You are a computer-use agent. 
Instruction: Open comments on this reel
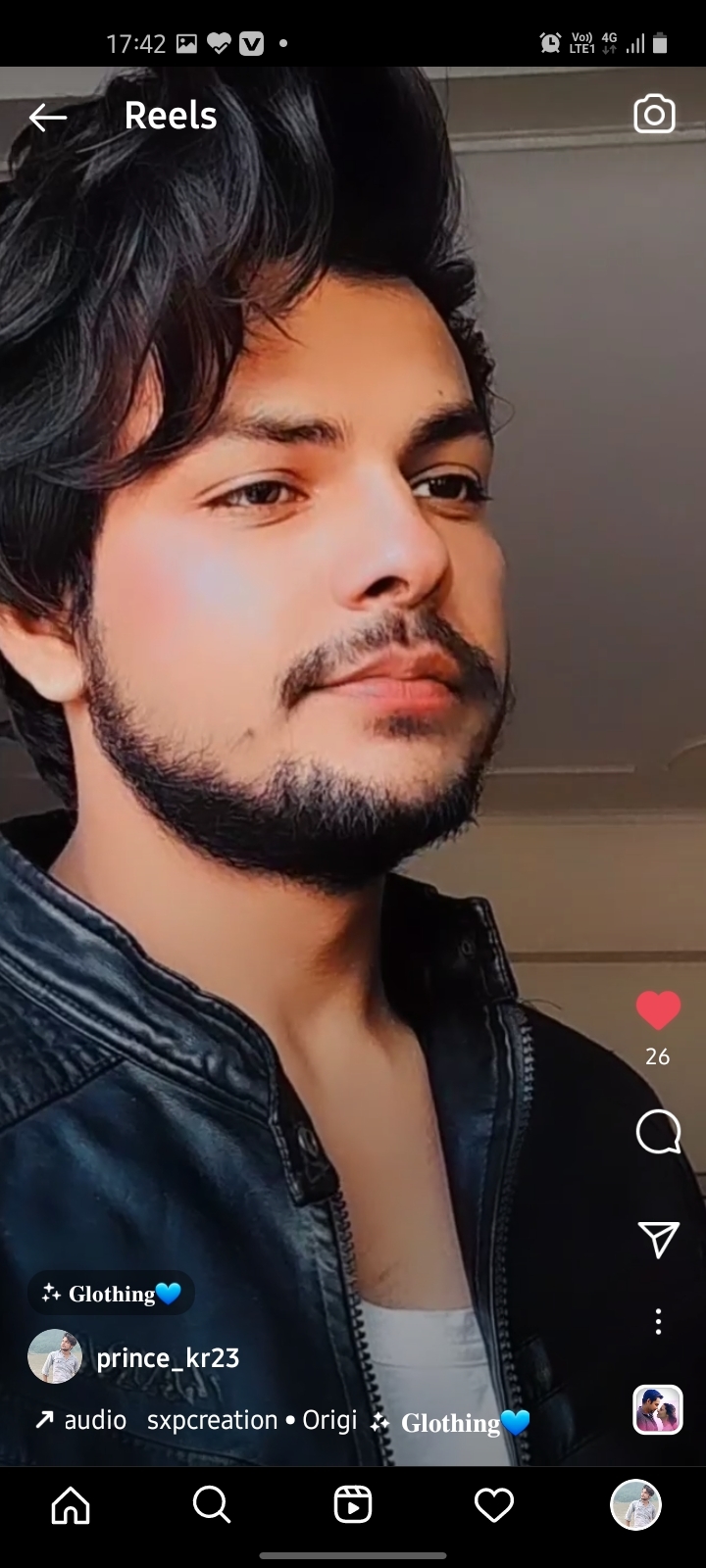pos(658,1133)
